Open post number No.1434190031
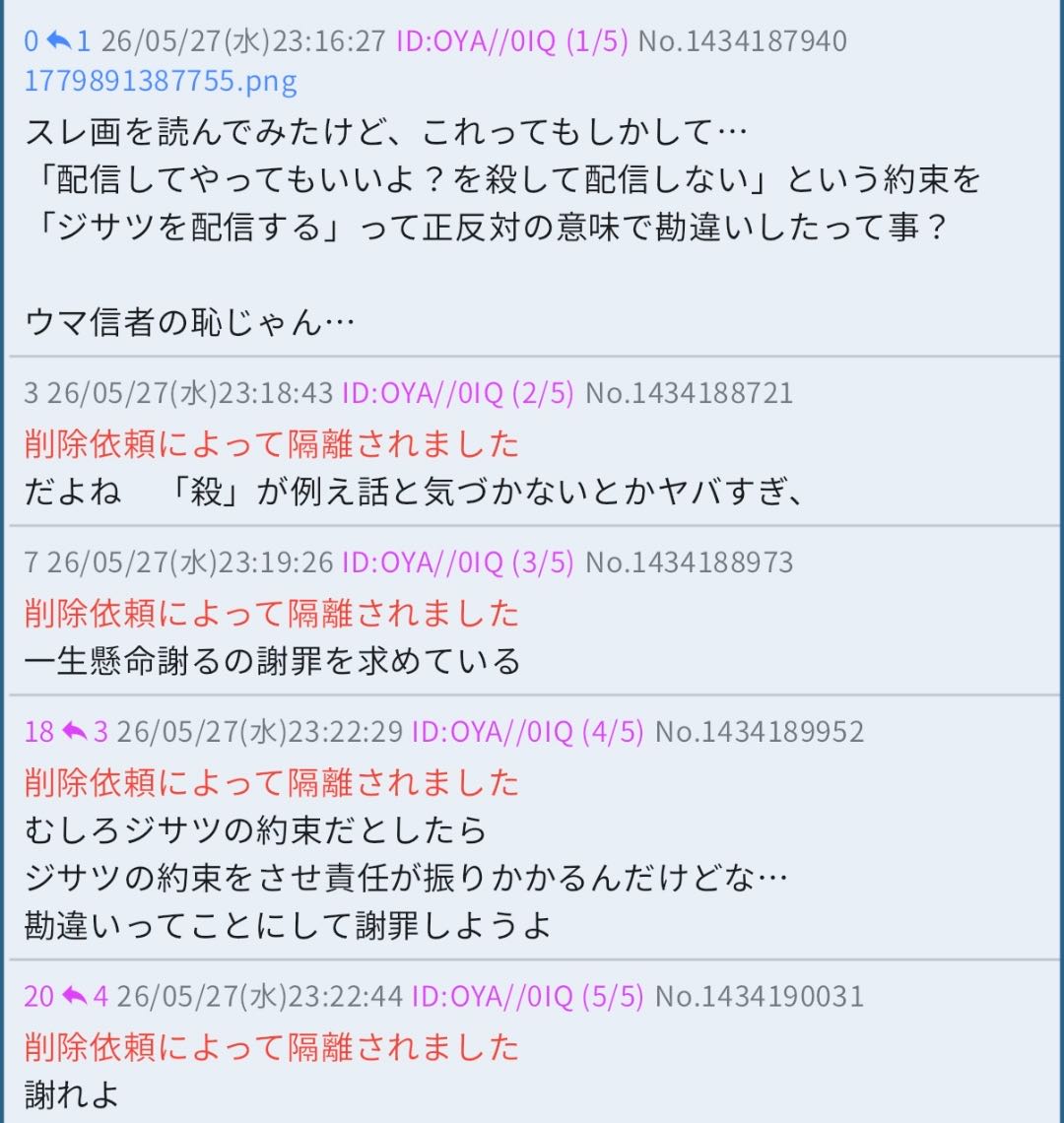Image resolution: width=1064 pixels, height=1123 pixels. click(x=760, y=996)
